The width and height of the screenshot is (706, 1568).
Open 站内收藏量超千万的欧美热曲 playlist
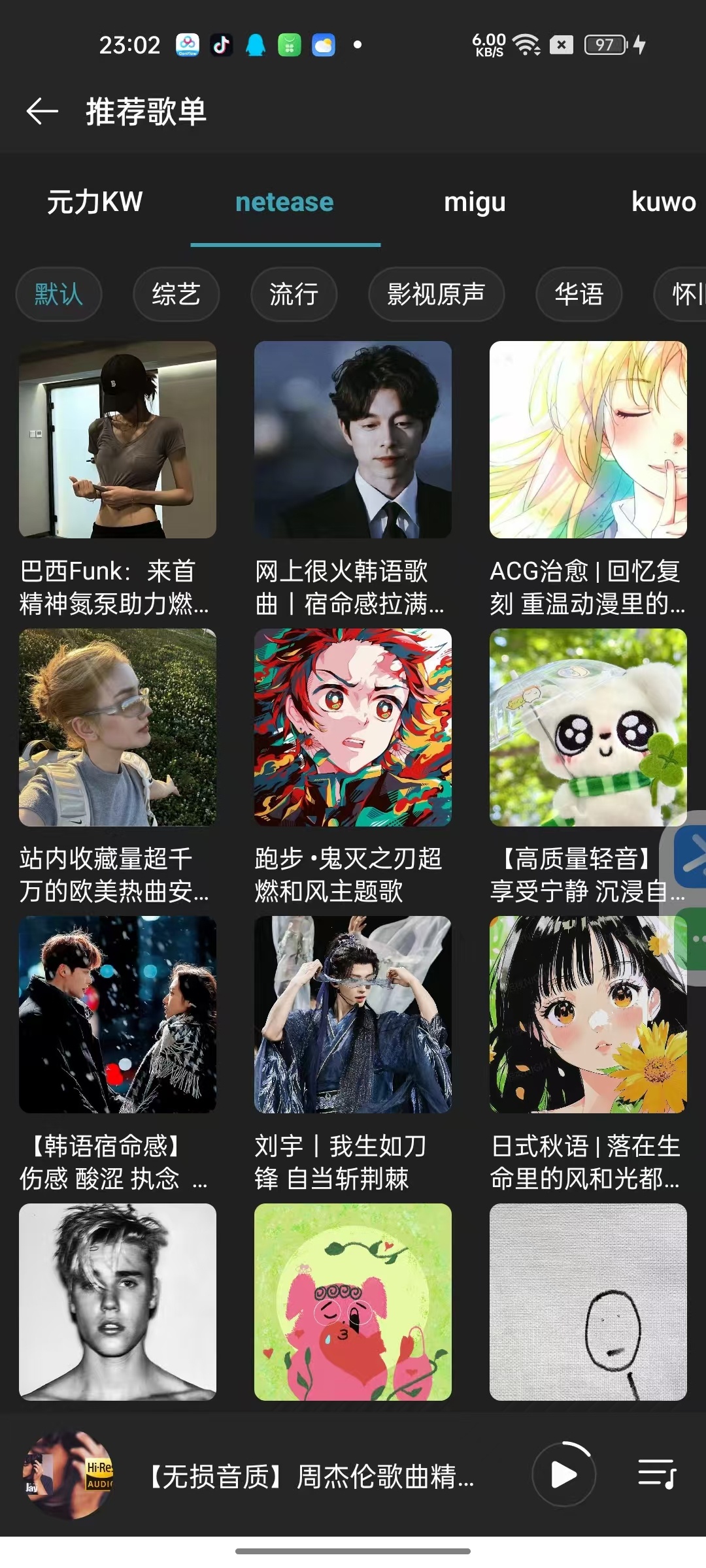118,727
